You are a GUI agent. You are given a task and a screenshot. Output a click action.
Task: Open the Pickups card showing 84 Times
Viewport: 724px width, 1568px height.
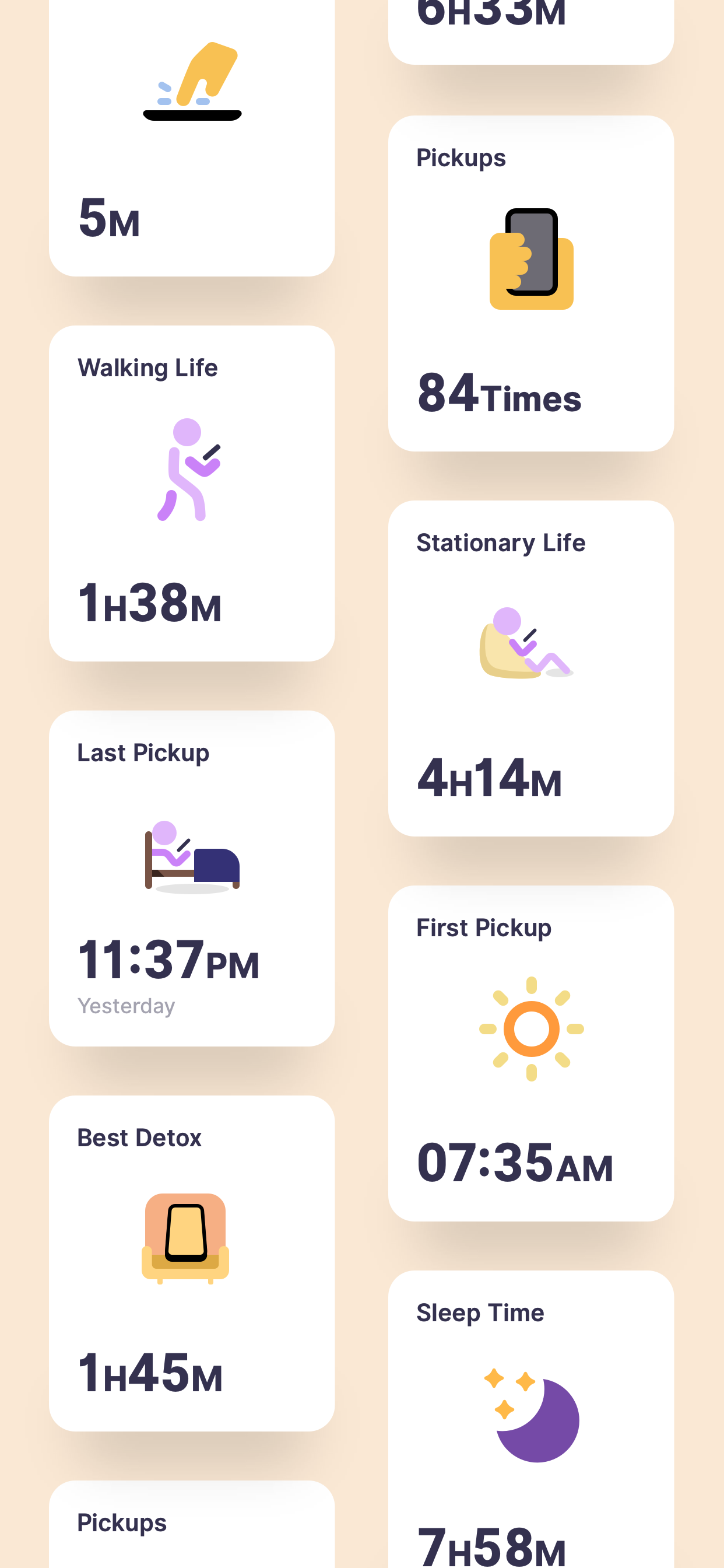530,283
